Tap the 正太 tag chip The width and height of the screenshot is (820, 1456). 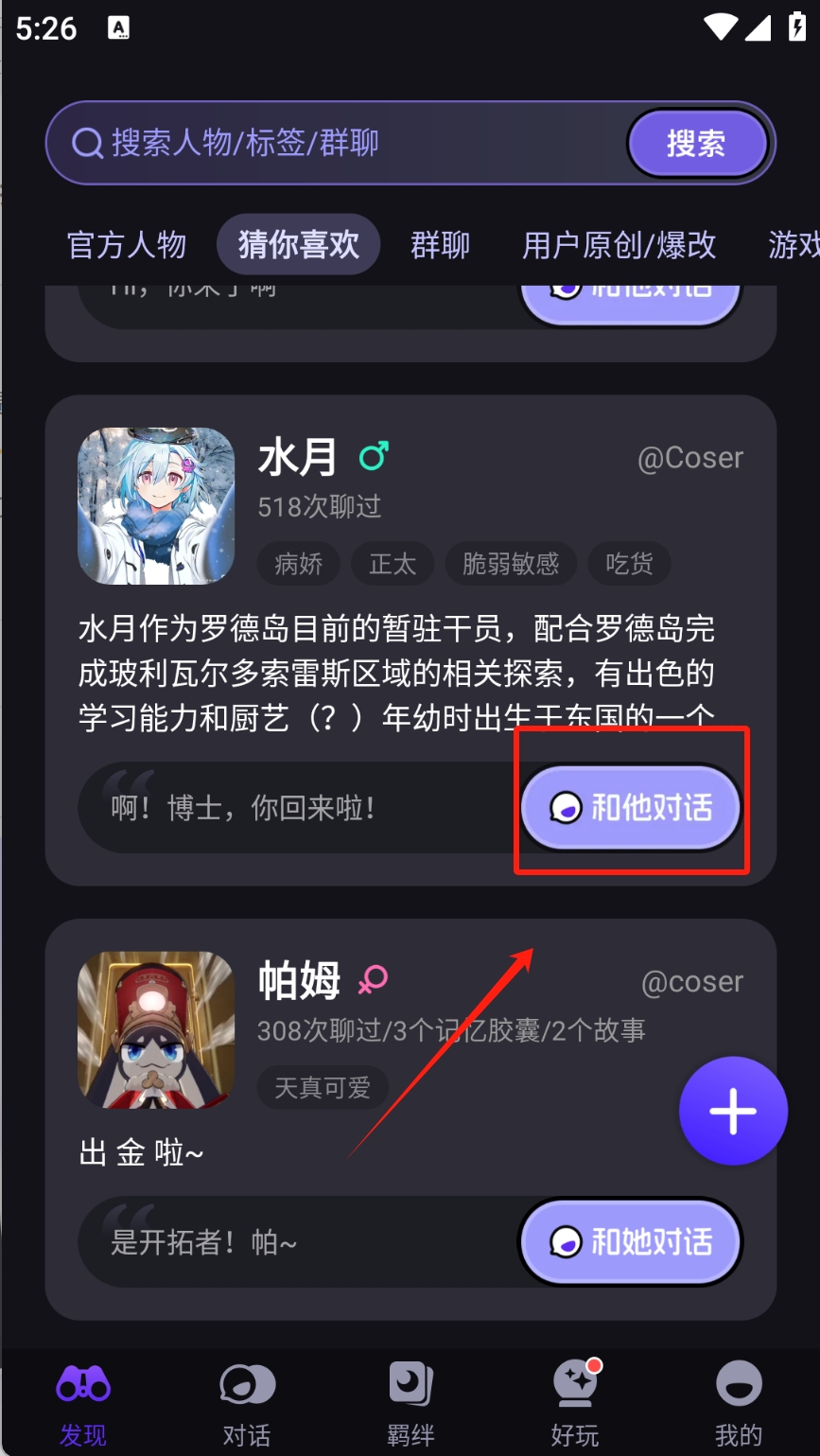point(393,564)
